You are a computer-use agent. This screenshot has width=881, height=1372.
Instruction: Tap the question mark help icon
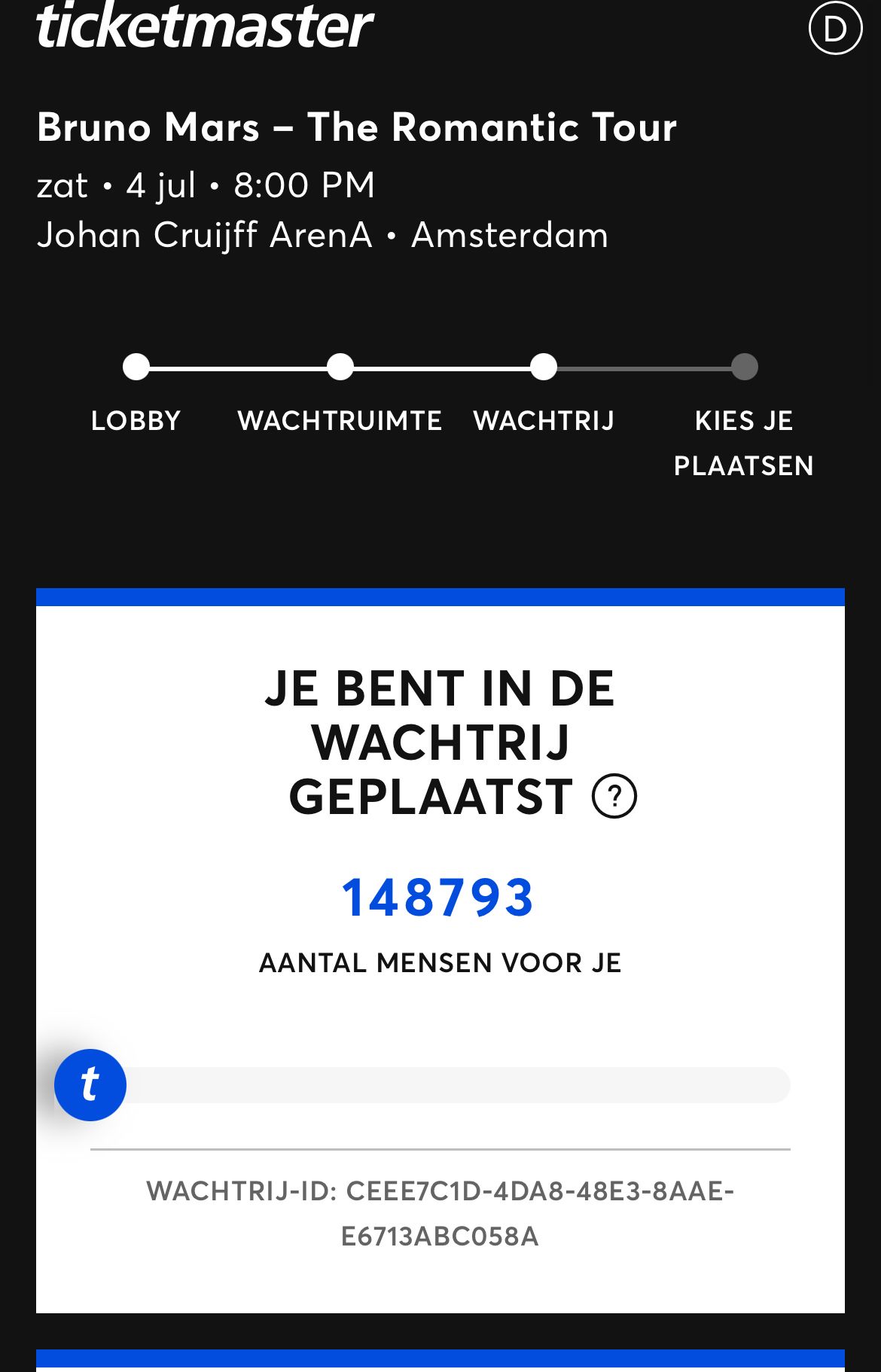click(x=614, y=797)
